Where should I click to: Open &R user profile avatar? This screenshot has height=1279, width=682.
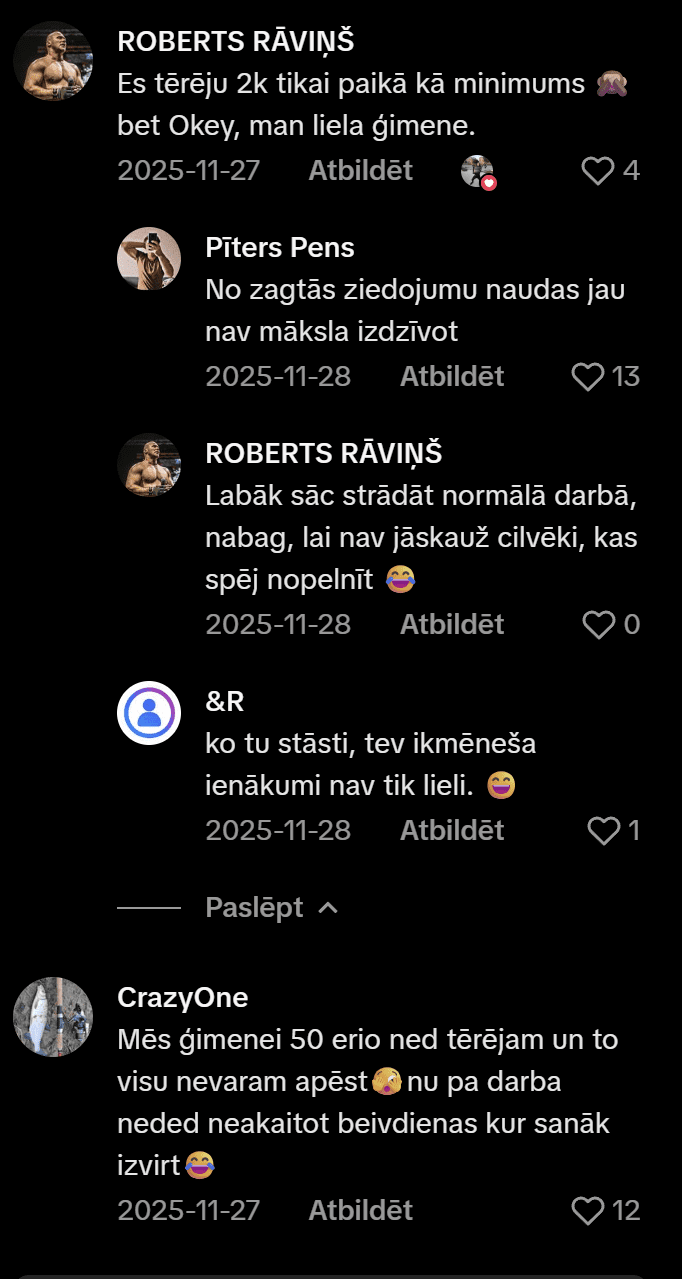[x=149, y=713]
